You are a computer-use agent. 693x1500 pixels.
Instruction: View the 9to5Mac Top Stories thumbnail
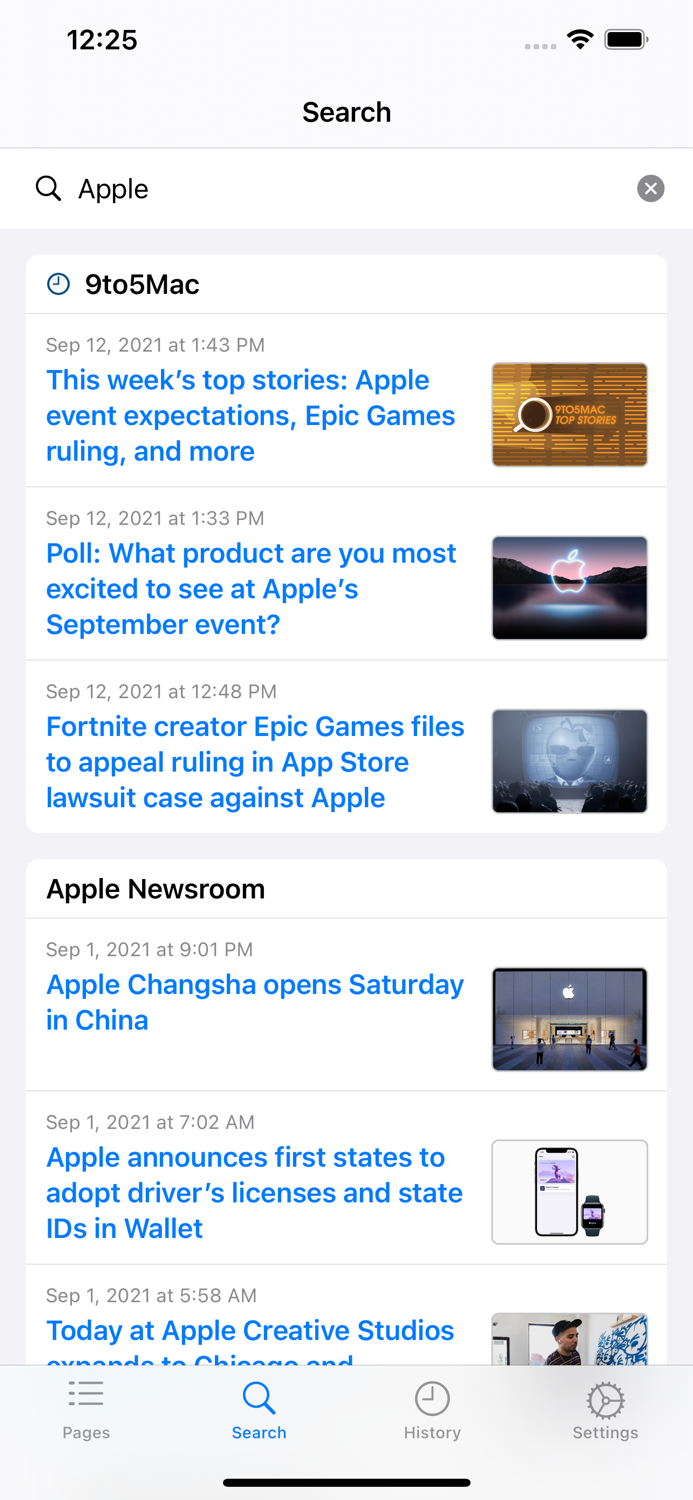(569, 415)
